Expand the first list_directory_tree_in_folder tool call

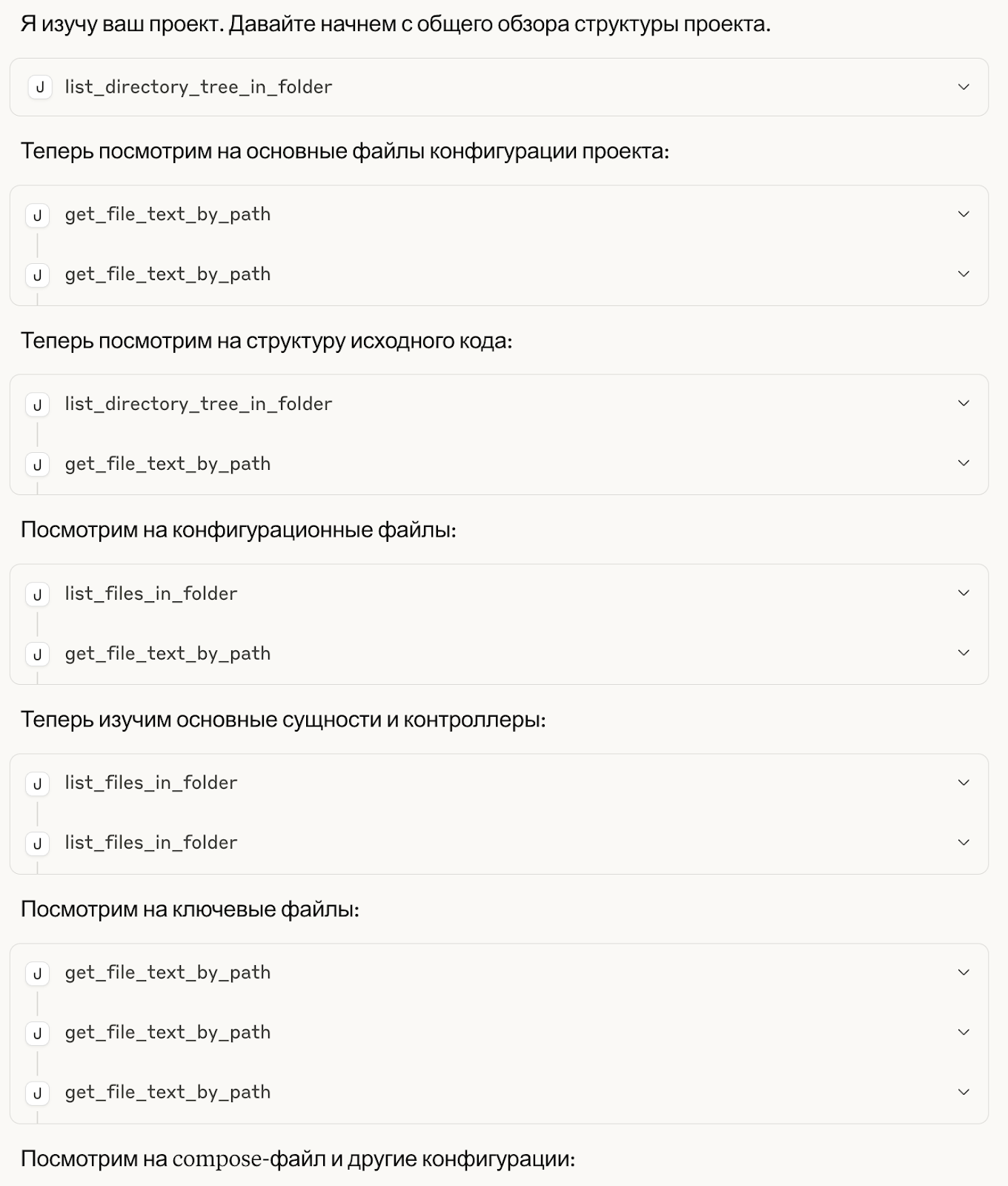pyautogui.click(x=964, y=87)
